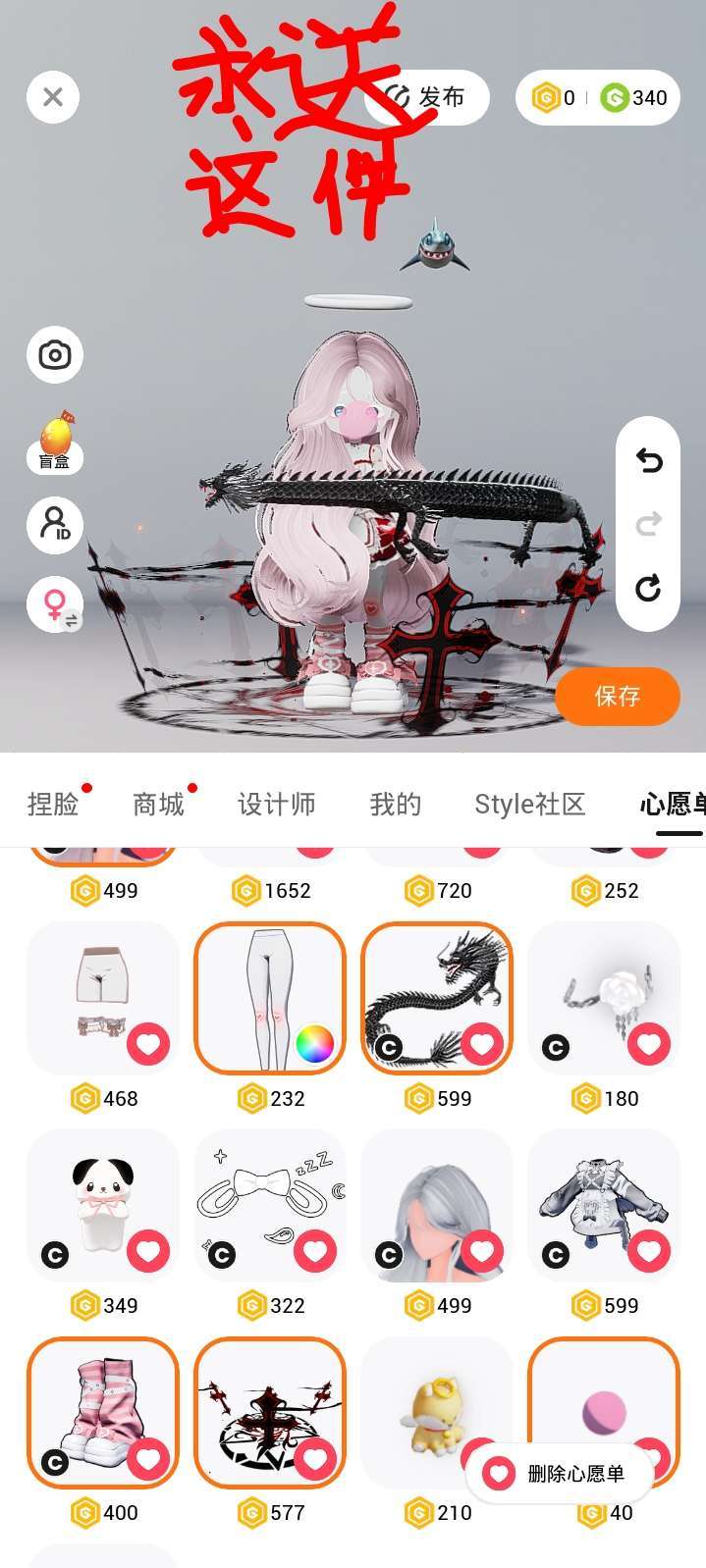Open the 盲盒 blind box

[55, 442]
